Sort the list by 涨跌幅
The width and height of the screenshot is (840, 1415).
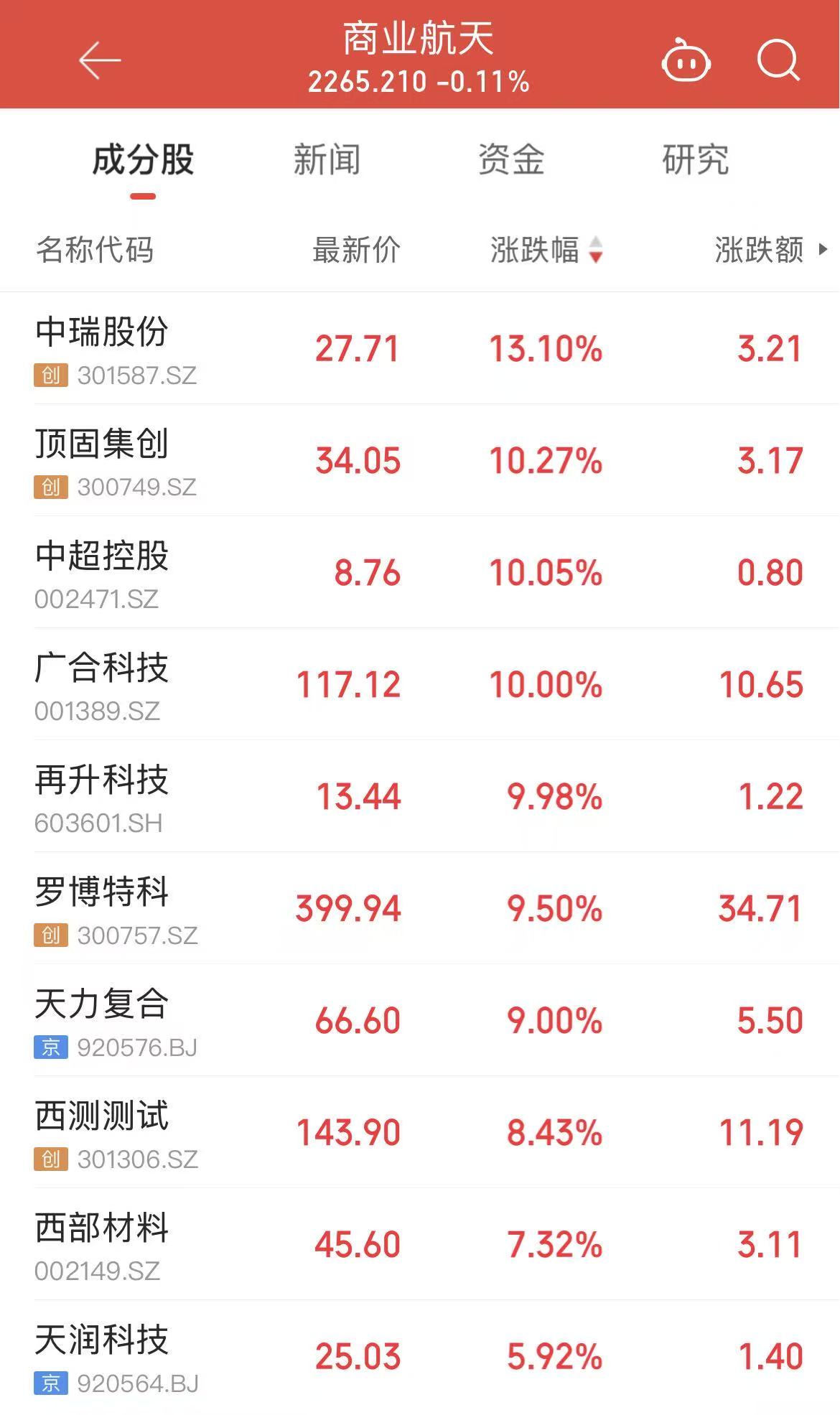546,251
